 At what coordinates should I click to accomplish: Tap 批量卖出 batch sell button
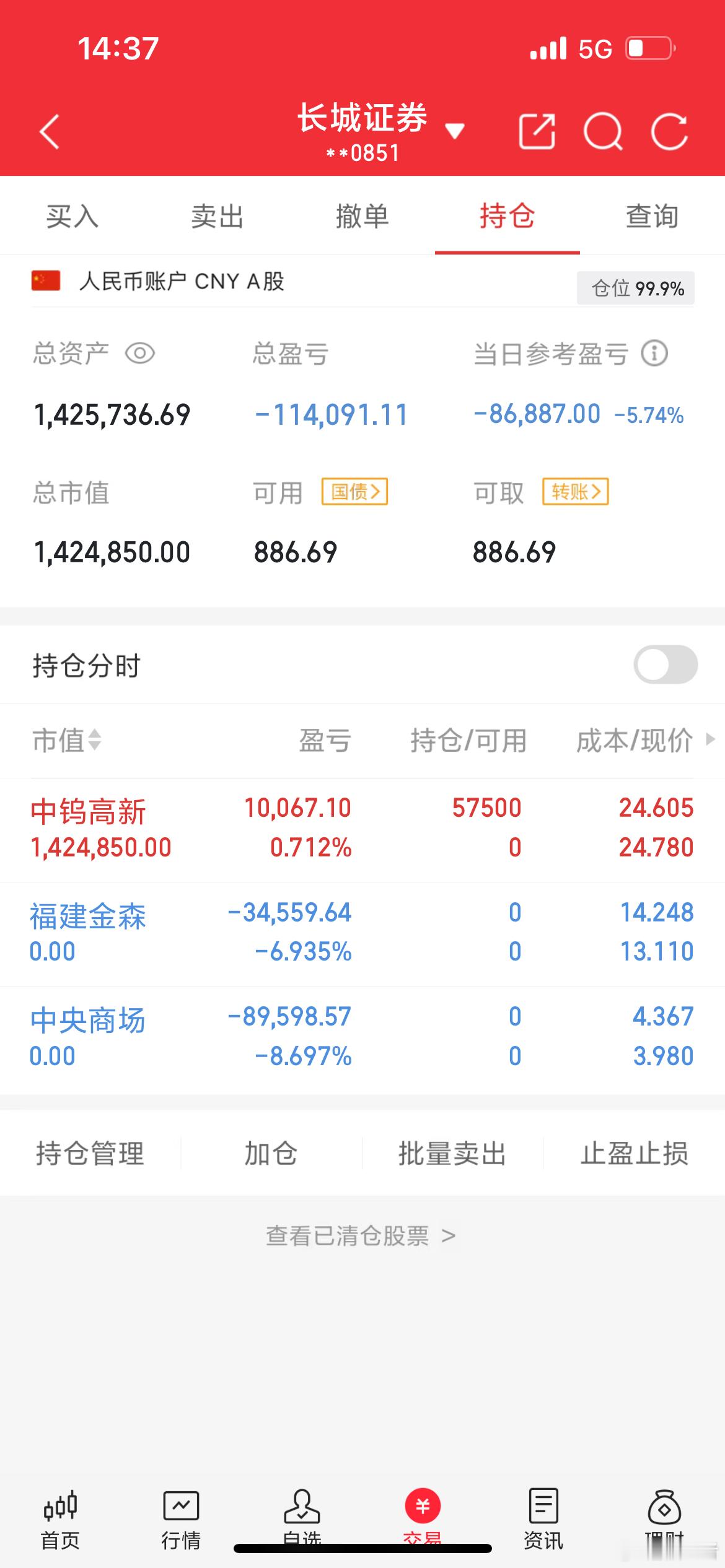click(x=451, y=1153)
